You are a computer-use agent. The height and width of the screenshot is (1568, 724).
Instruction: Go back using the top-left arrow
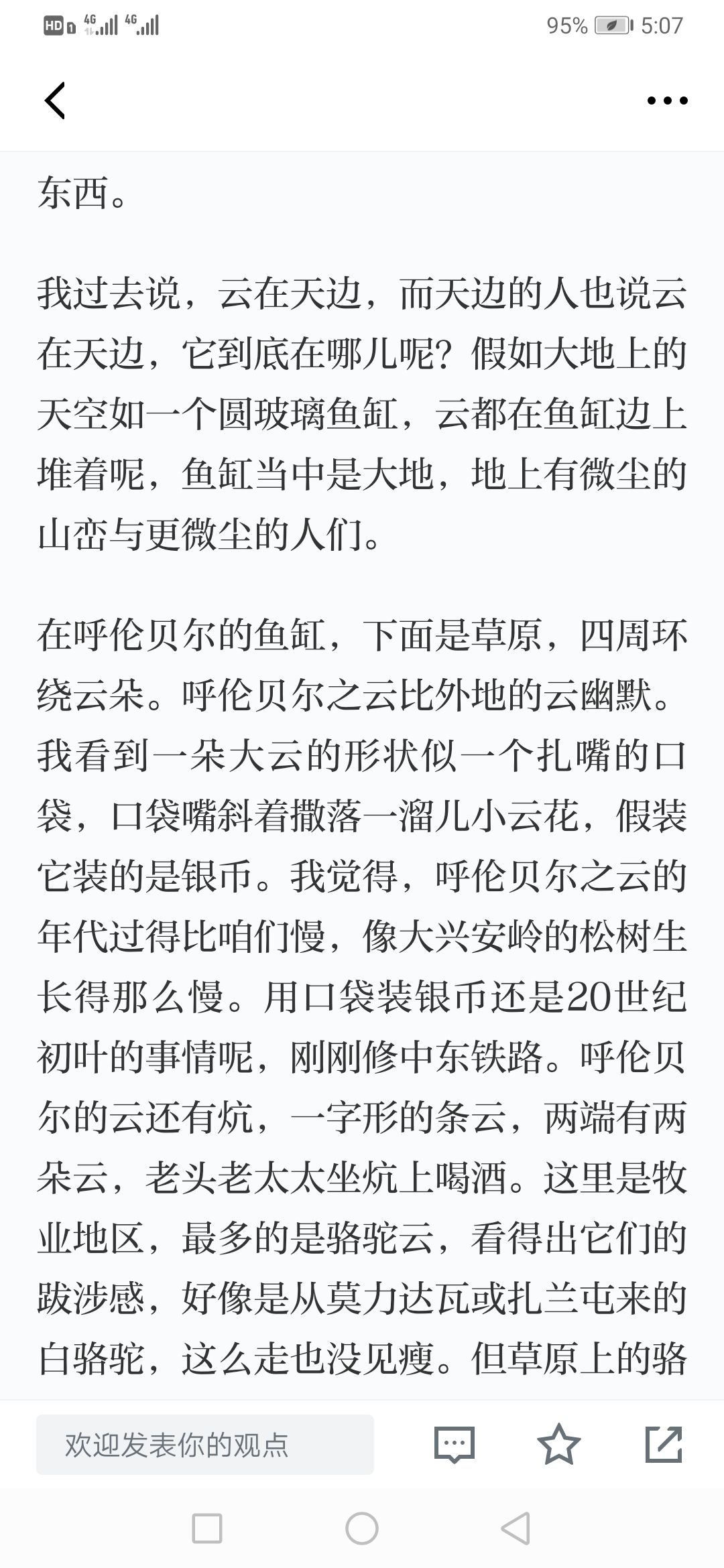[55, 101]
